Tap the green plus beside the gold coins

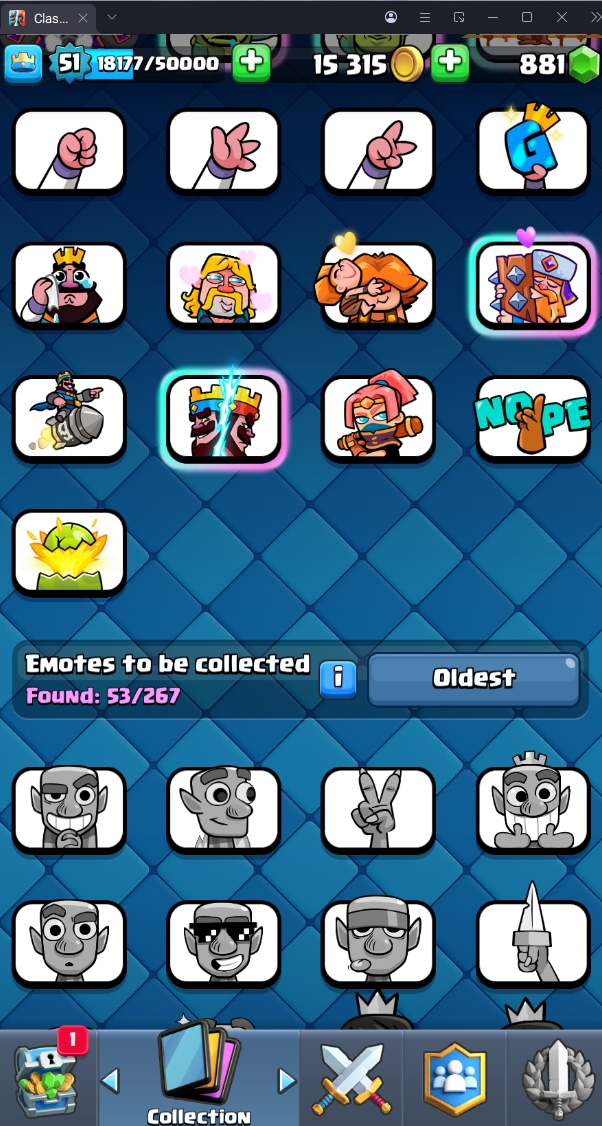click(x=450, y=63)
